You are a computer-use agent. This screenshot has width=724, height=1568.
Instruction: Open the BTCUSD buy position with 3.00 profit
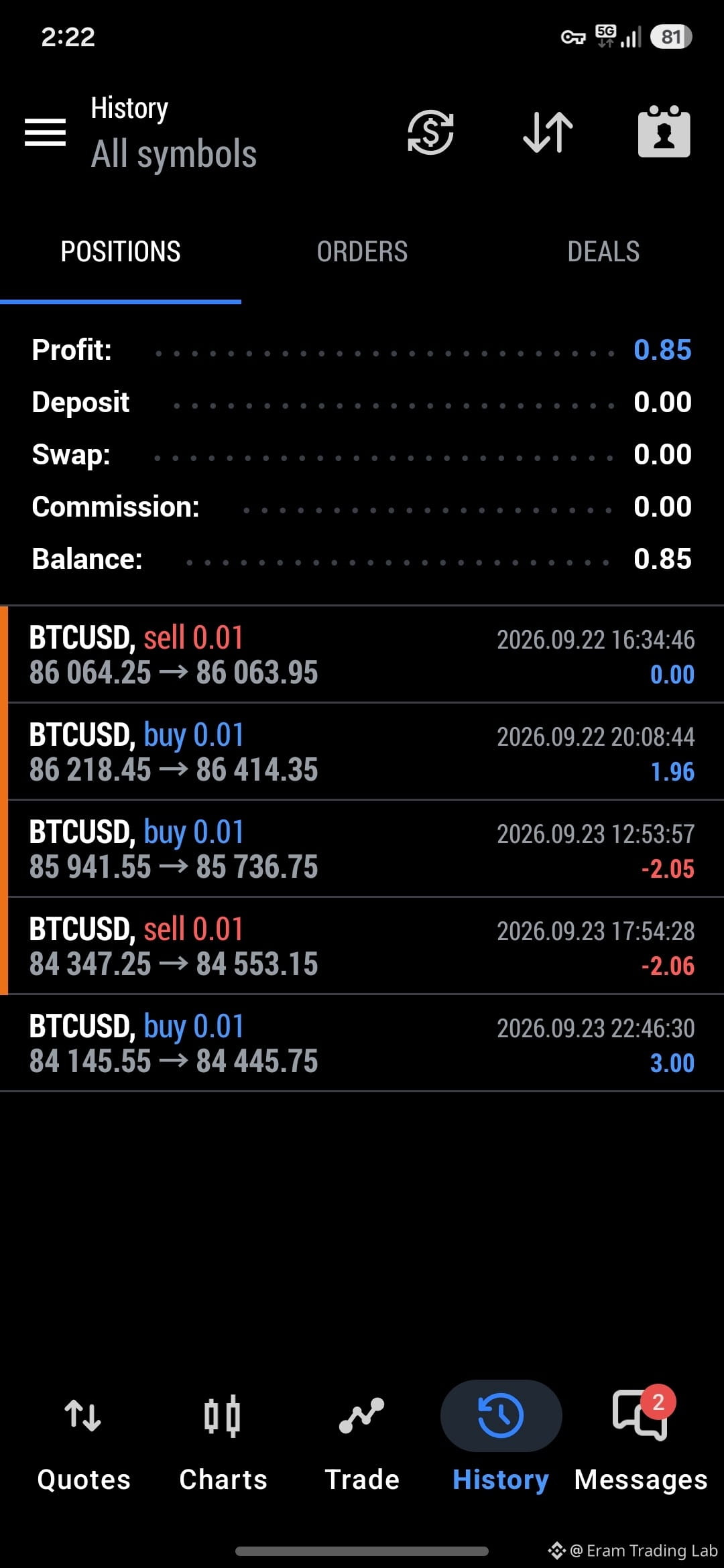coord(362,1043)
